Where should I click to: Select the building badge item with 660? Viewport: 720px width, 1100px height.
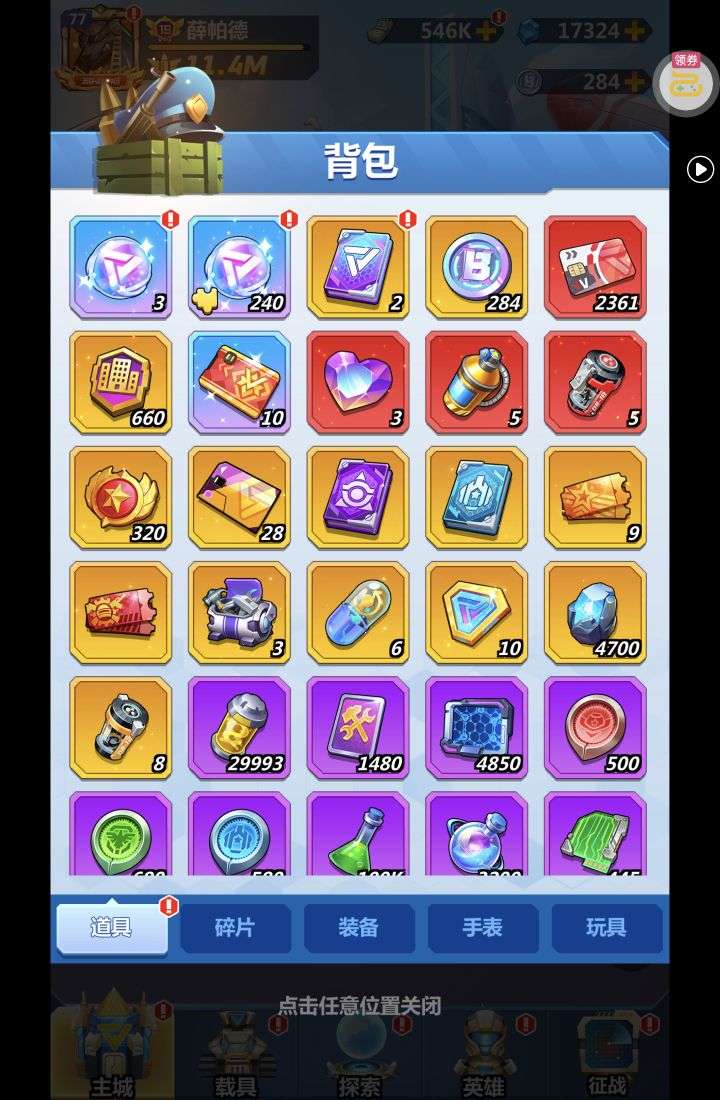click(120, 382)
